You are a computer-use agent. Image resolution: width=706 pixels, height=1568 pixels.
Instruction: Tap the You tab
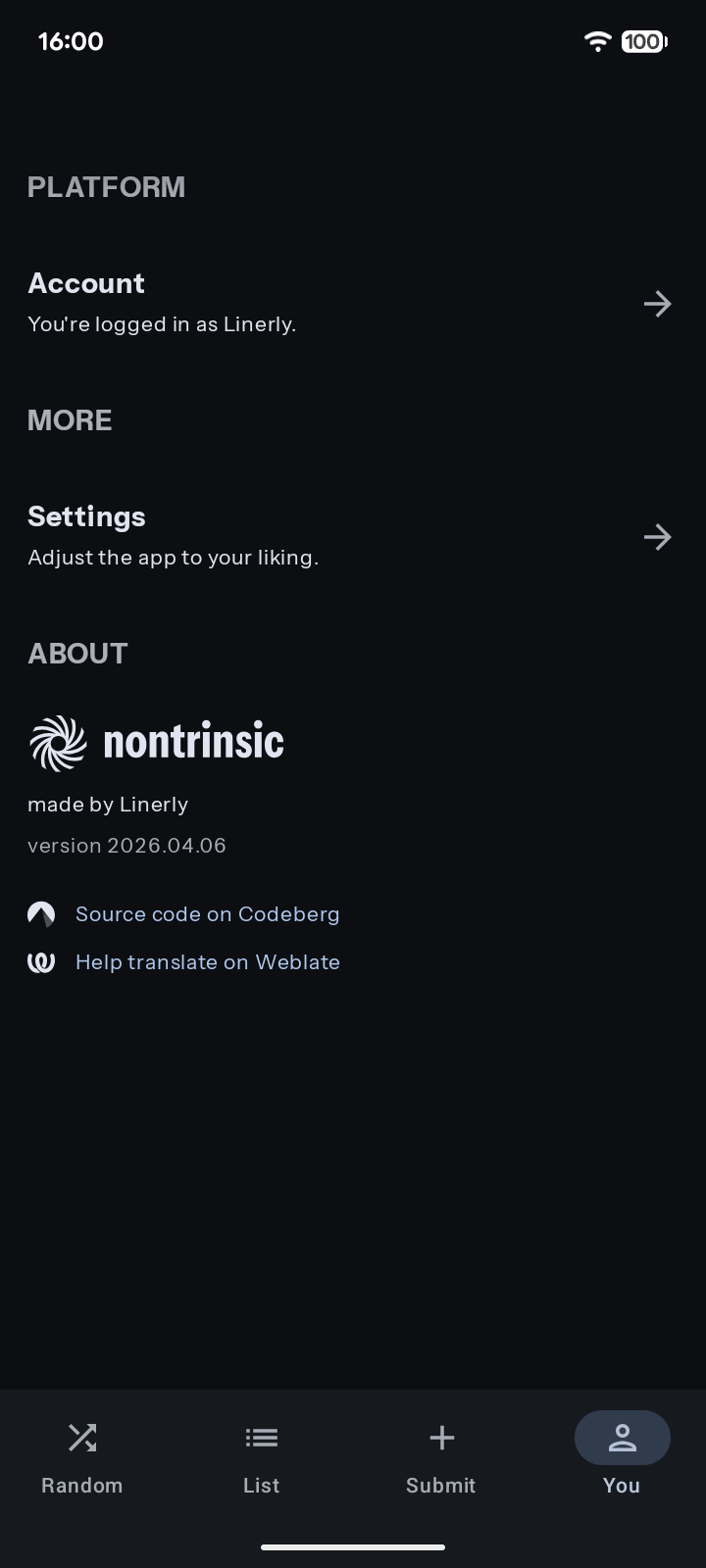click(x=622, y=1457)
